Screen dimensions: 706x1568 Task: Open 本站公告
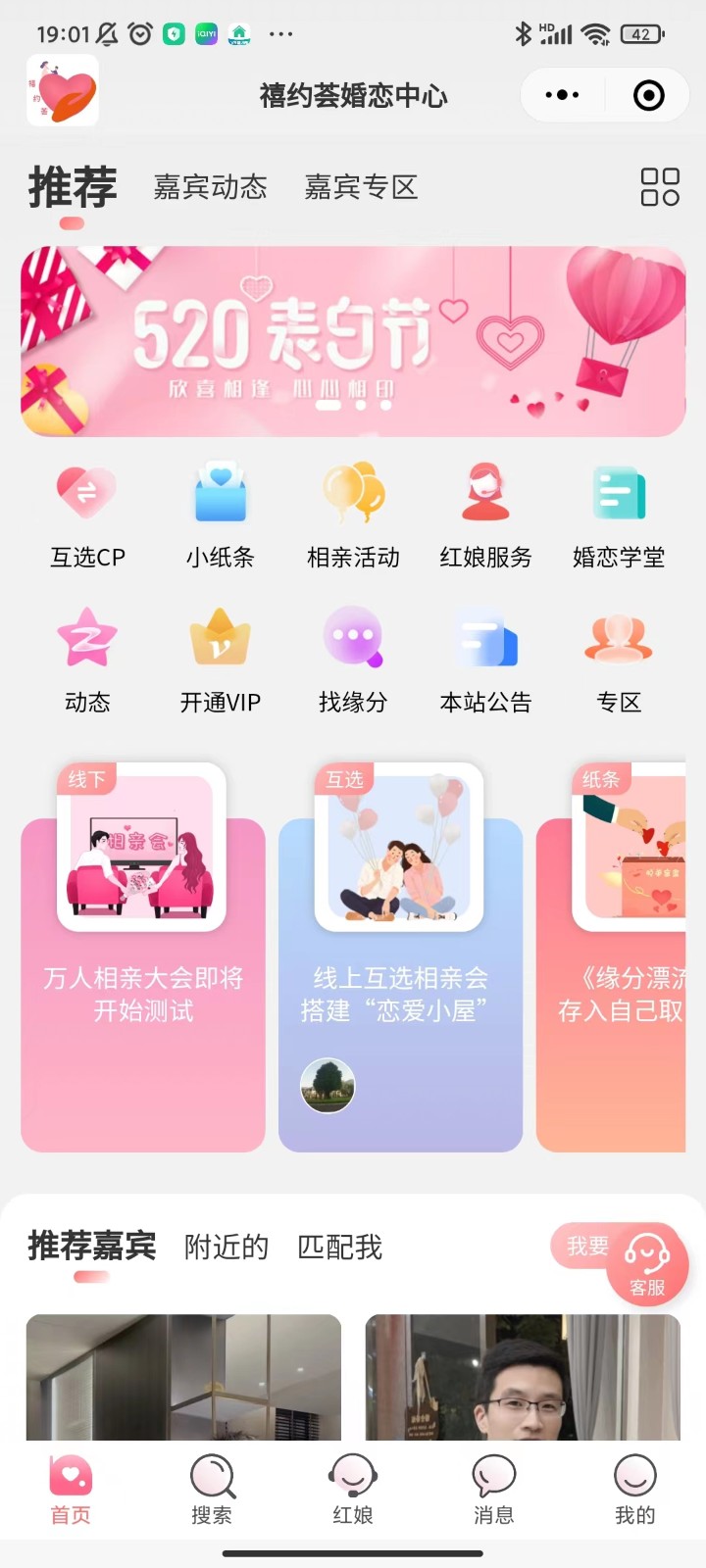pyautogui.click(x=485, y=660)
